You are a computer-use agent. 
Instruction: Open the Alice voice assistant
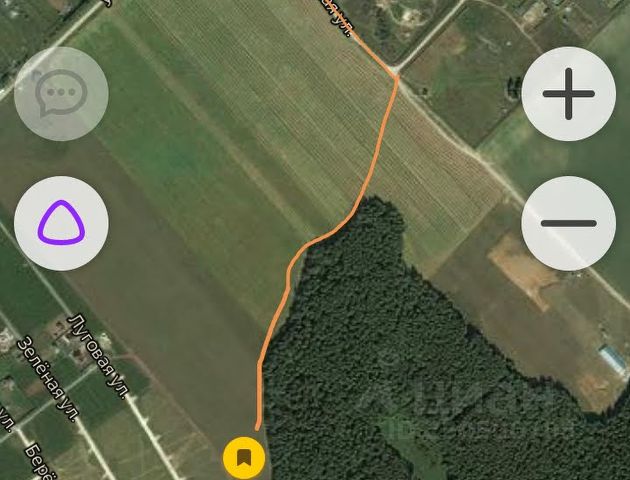(x=64, y=222)
